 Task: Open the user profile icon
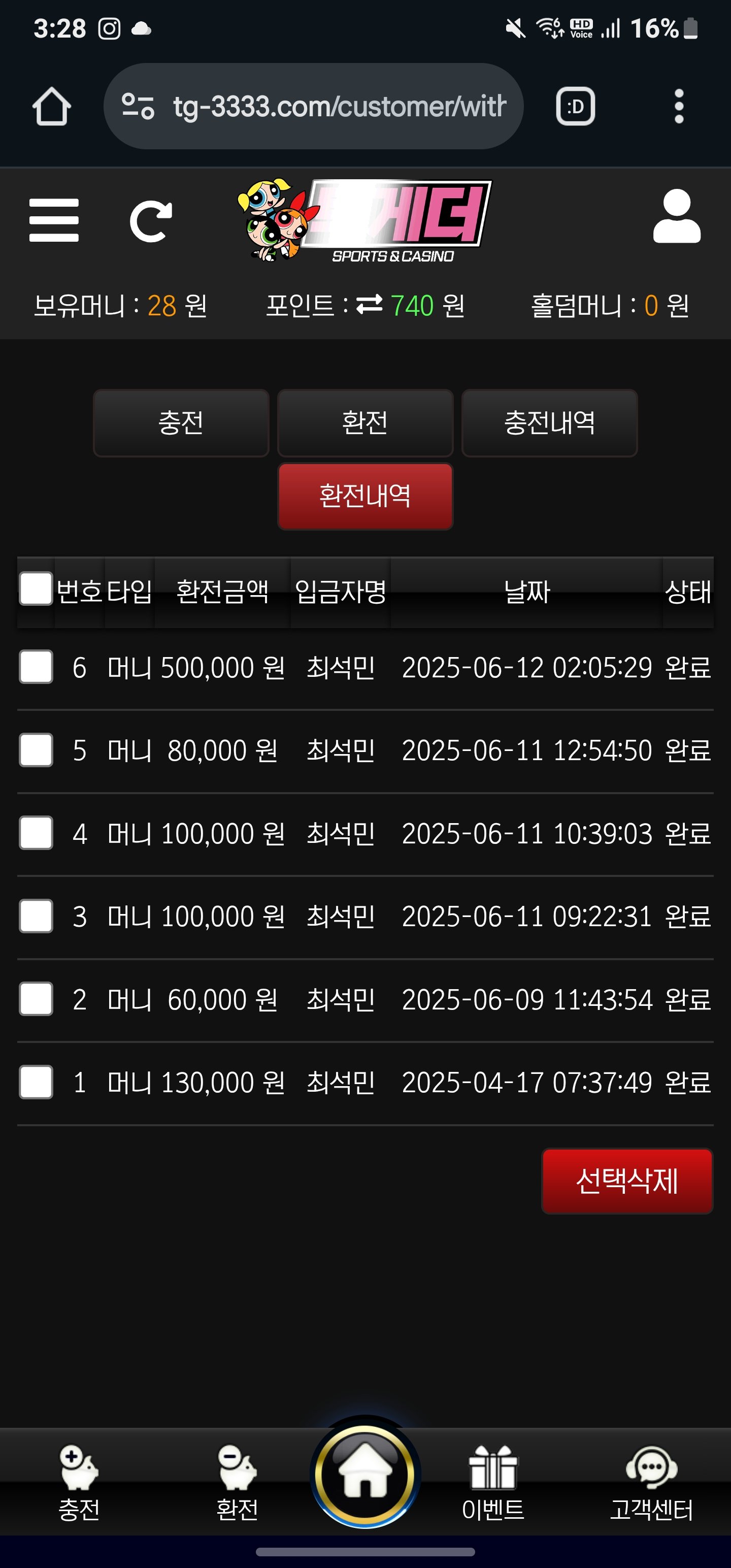[x=676, y=217]
